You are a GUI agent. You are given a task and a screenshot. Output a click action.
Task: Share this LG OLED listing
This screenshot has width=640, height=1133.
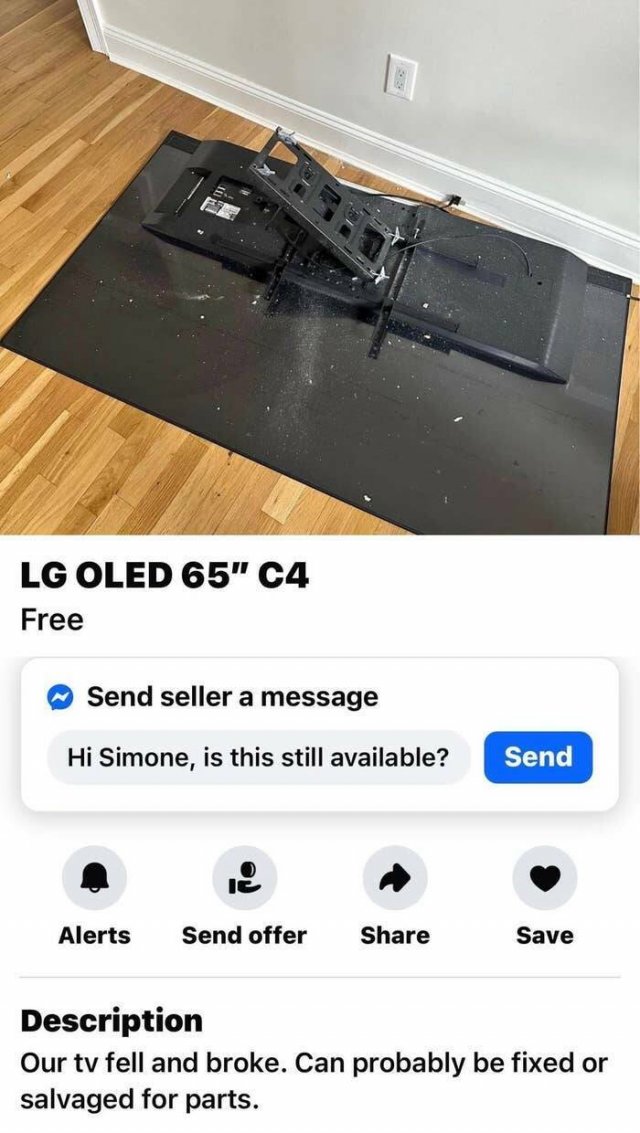[x=394, y=878]
